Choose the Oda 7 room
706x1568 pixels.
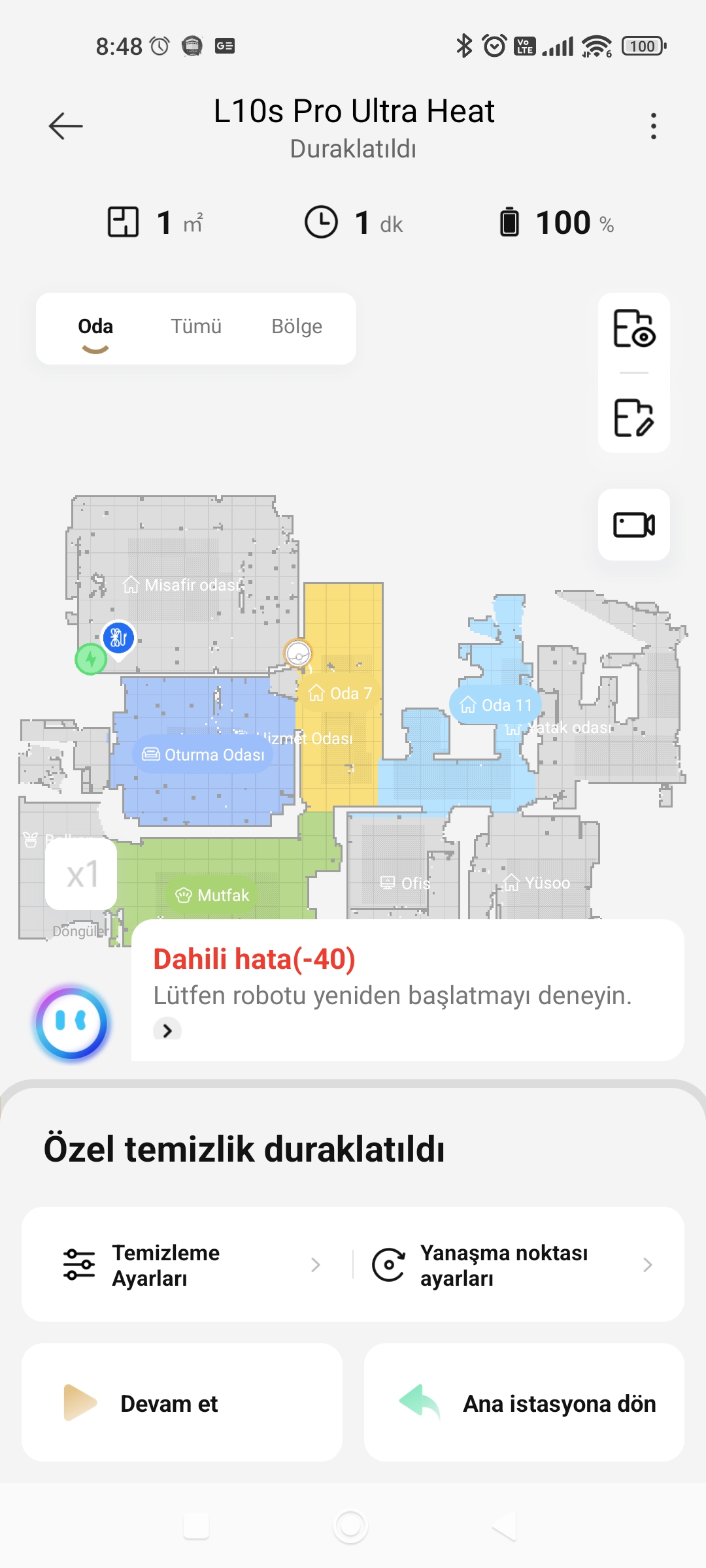[x=341, y=693]
